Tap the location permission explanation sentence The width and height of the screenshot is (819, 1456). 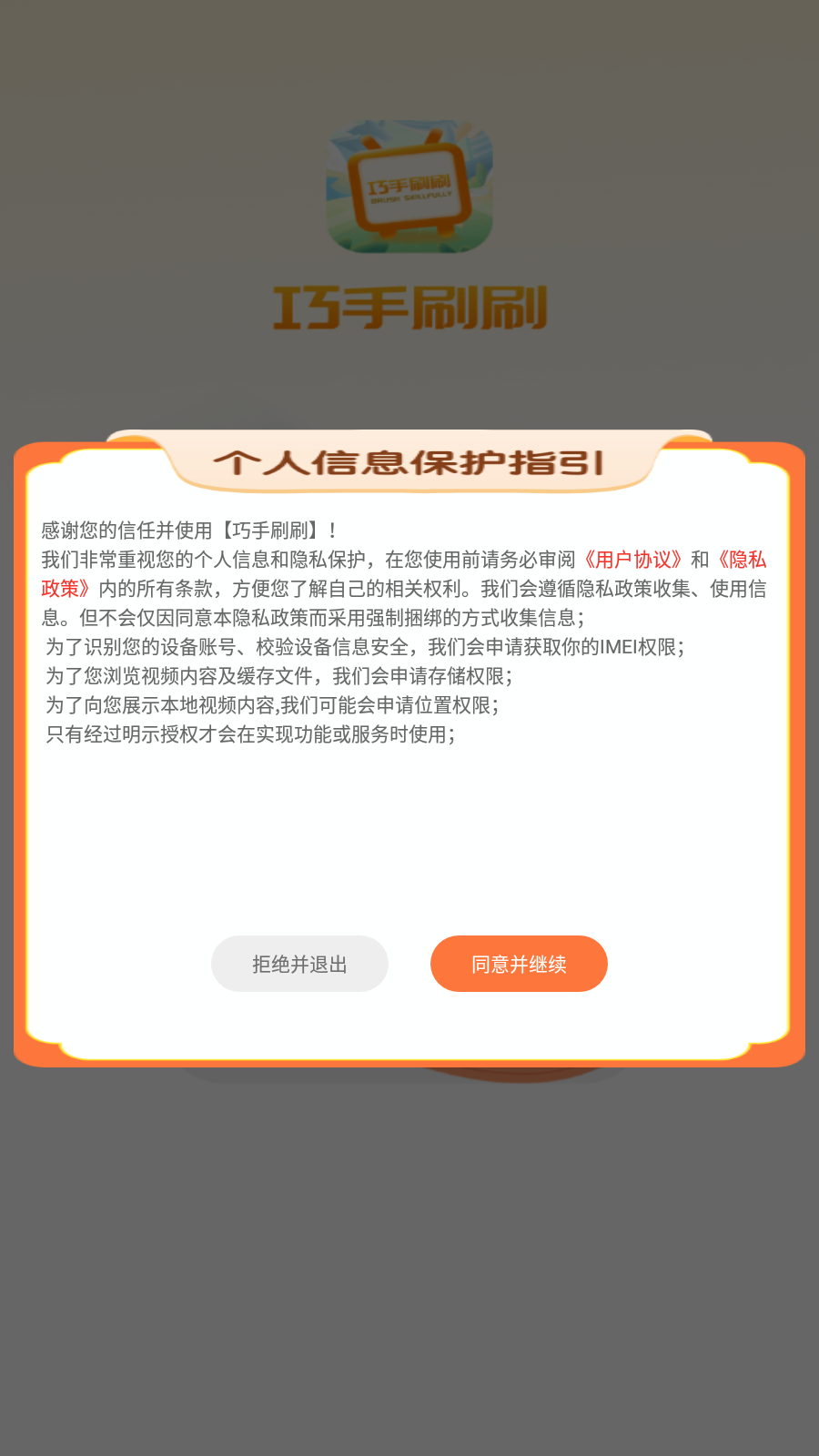pyautogui.click(x=273, y=704)
